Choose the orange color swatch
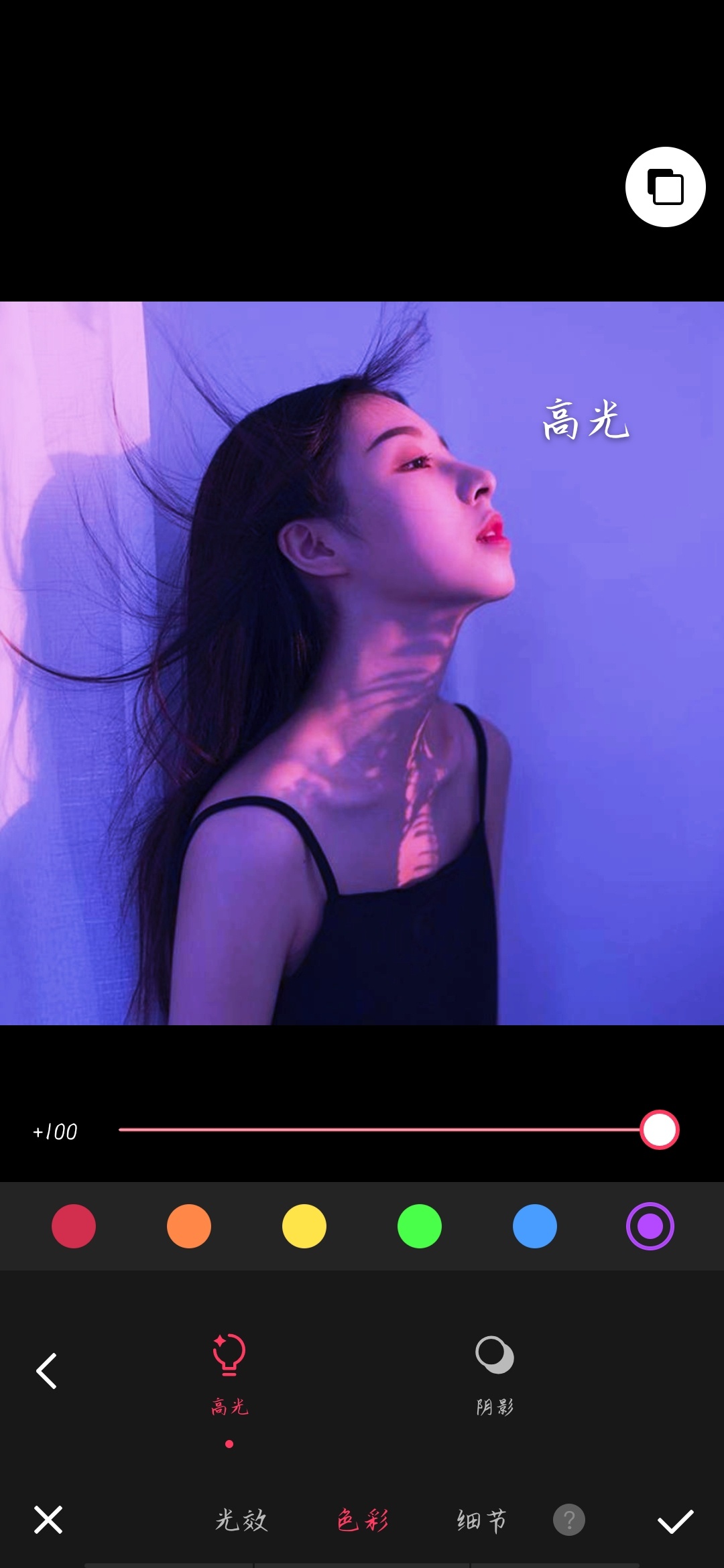Image resolution: width=724 pixels, height=1568 pixels. (189, 1226)
